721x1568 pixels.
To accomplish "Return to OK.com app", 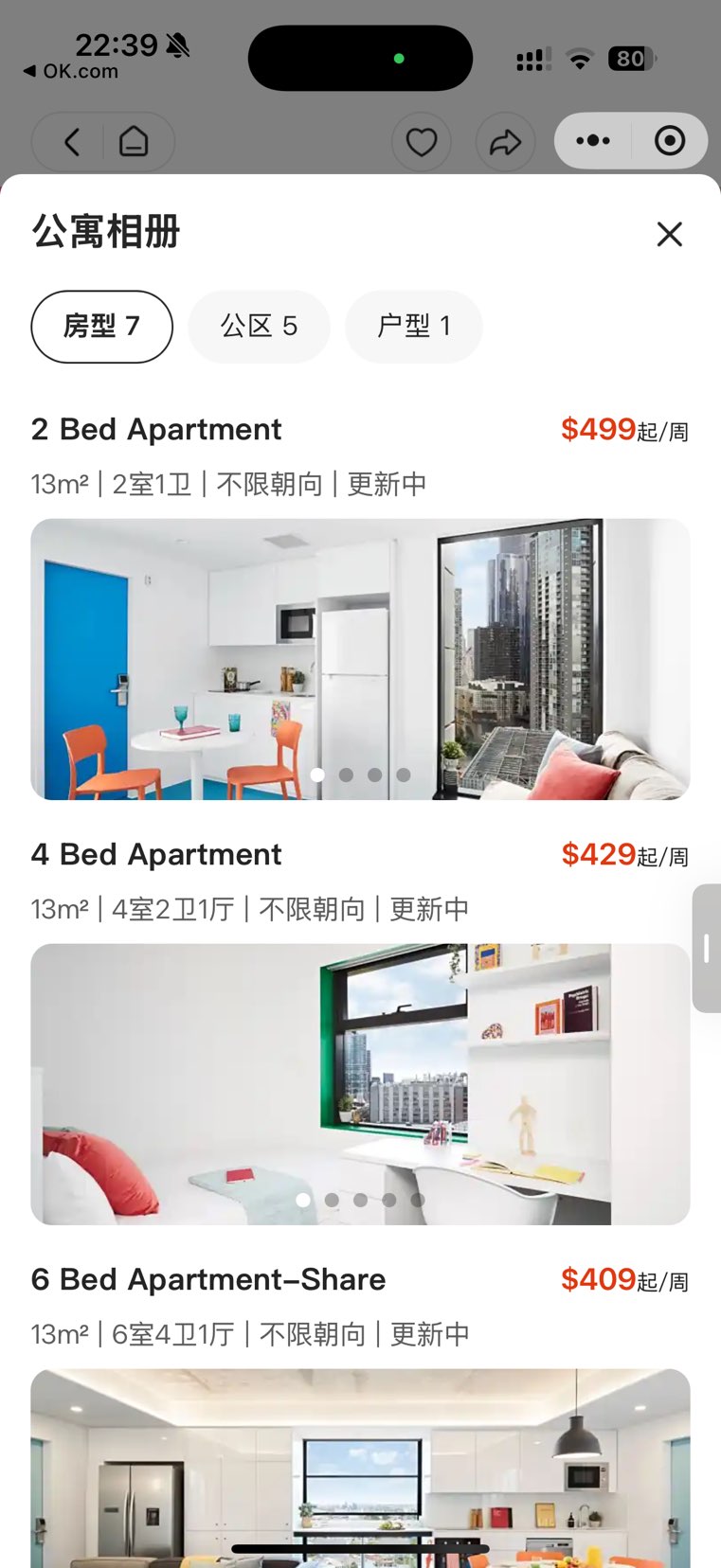I will click(71, 71).
